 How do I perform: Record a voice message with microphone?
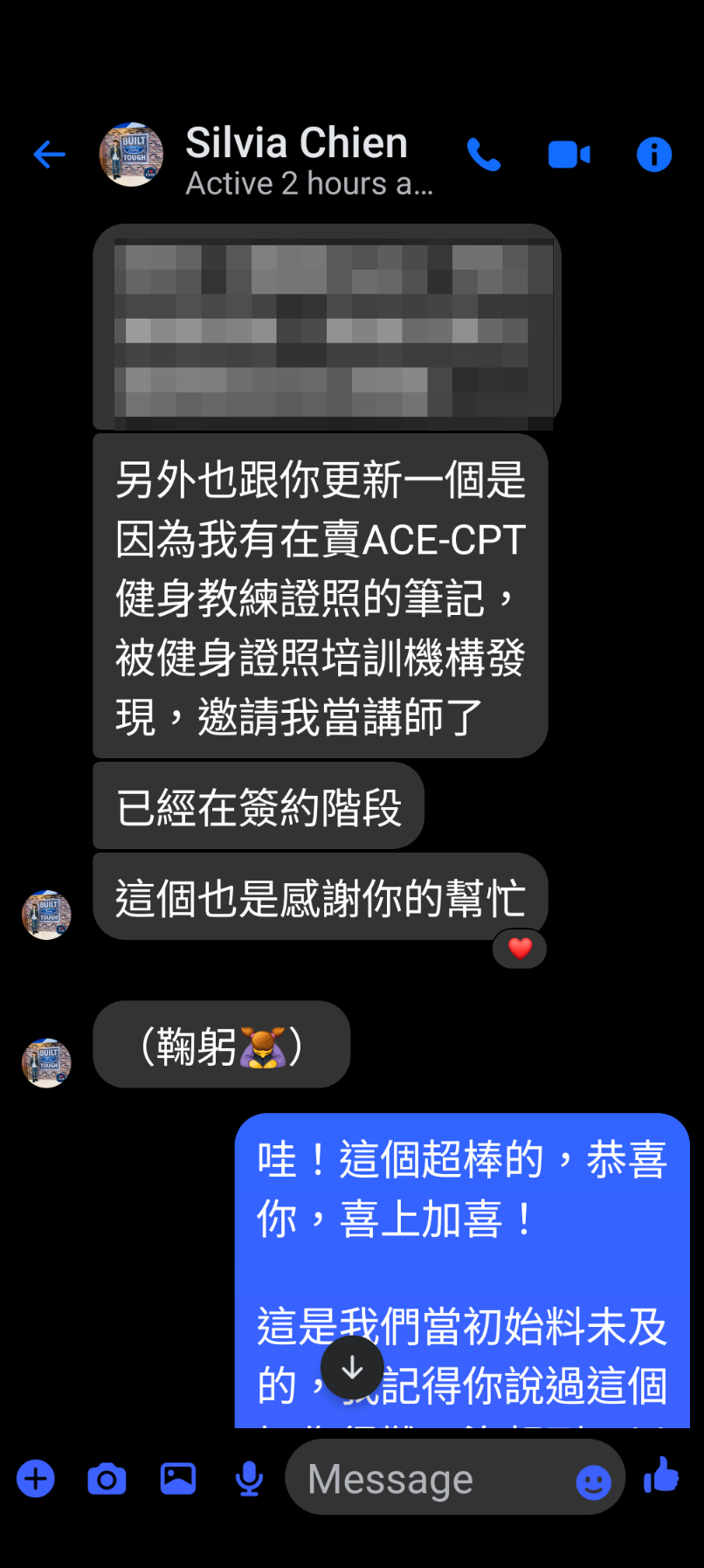(x=249, y=1479)
